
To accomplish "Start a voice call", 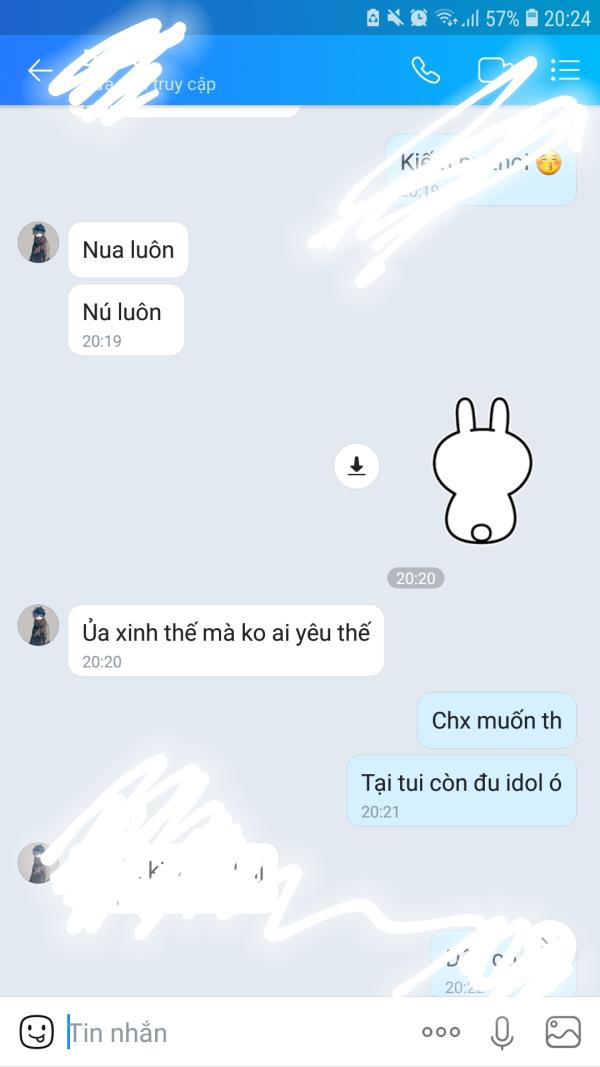I will 426,70.
